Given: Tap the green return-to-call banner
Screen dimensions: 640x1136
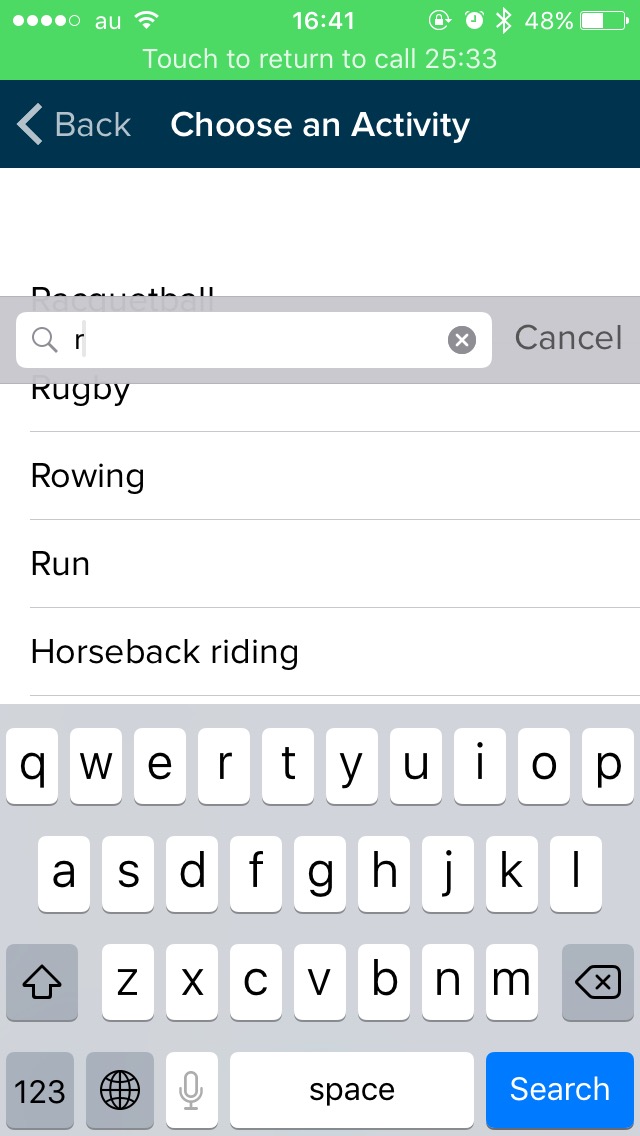Looking at the screenshot, I should (320, 58).
